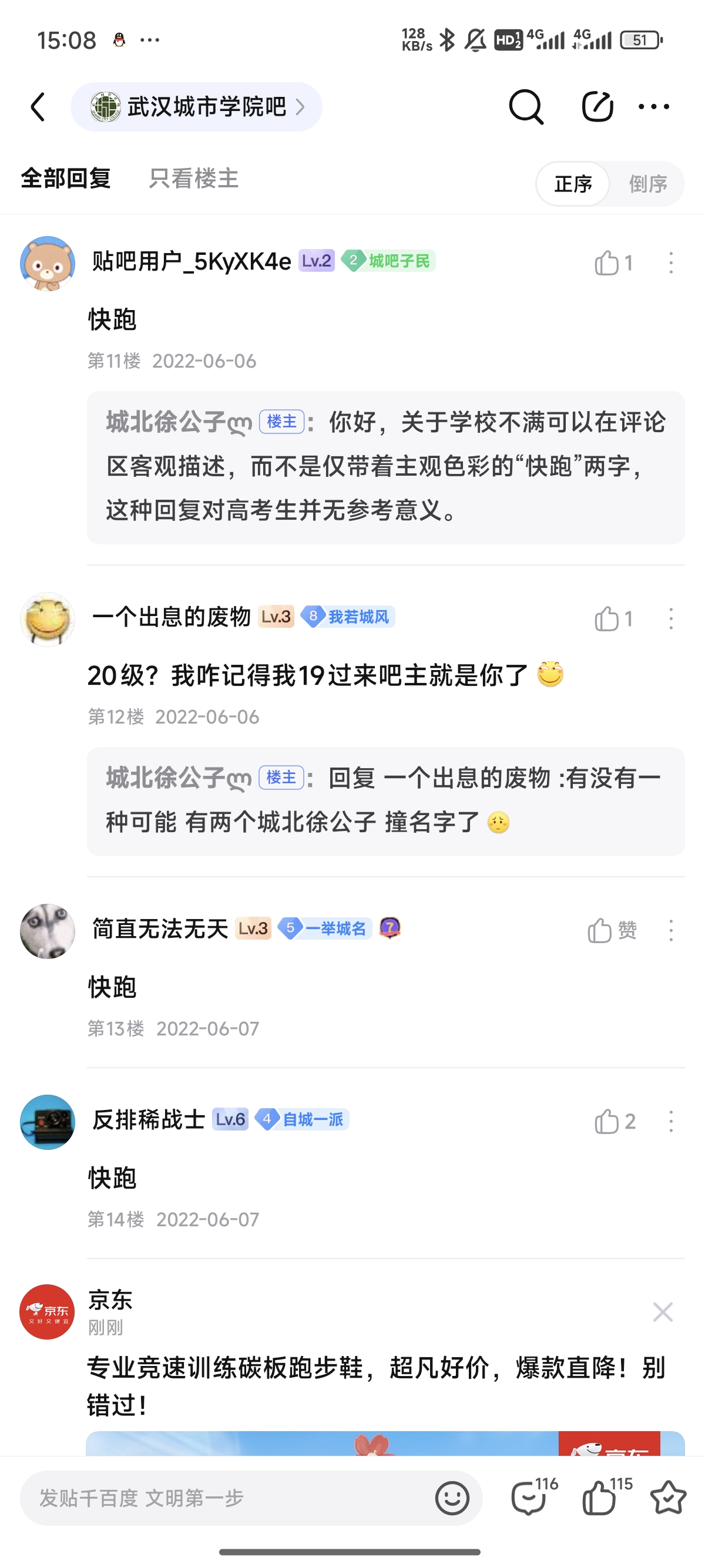Bookmark this post with the star icon

(668, 1498)
